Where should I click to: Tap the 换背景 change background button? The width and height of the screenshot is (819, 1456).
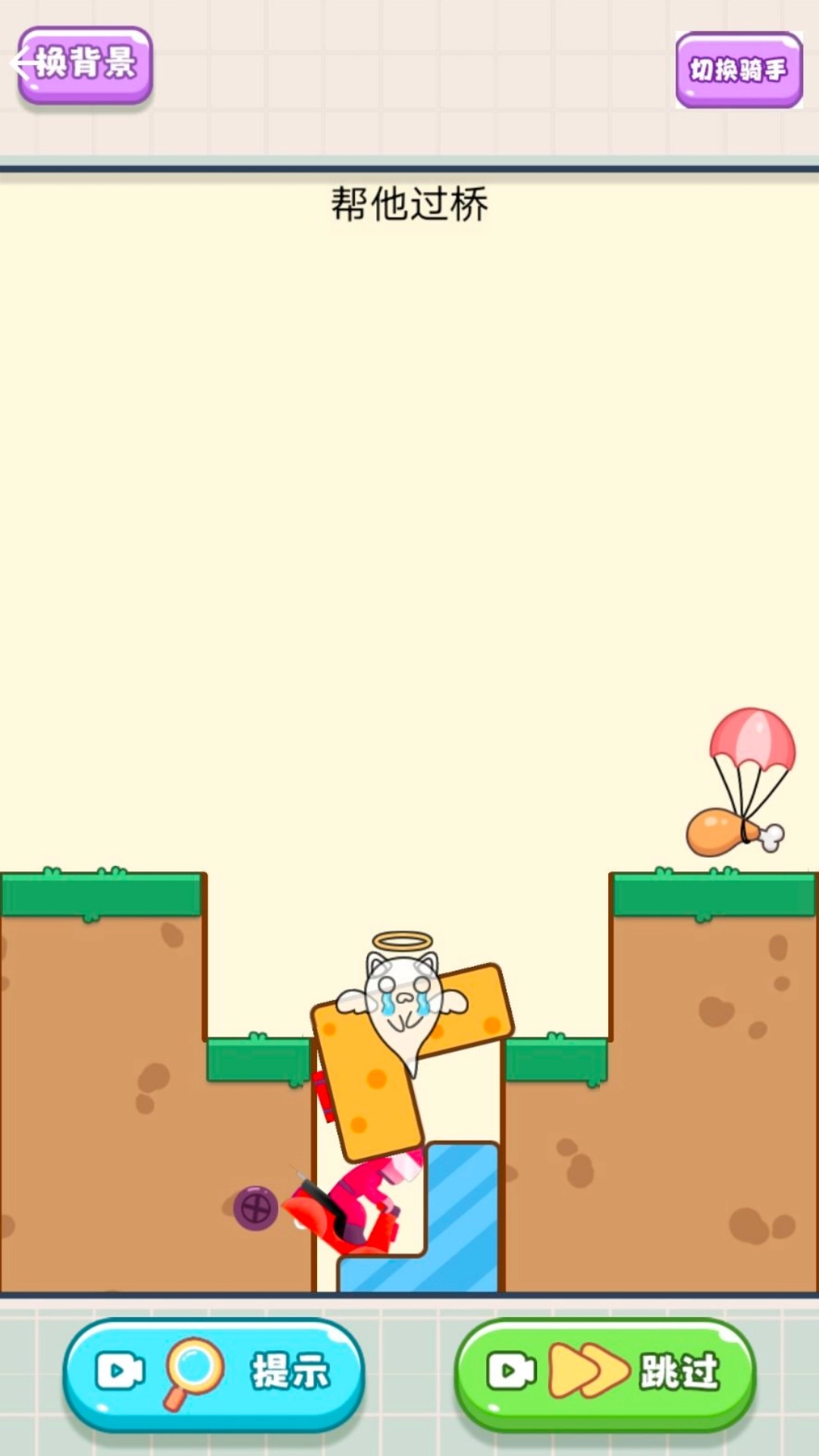tap(85, 65)
